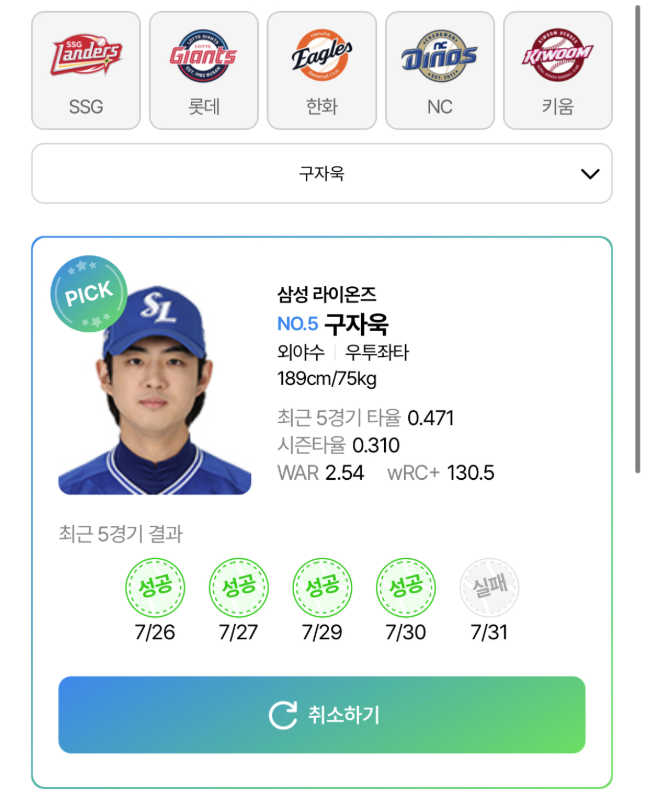Pick the 한화 Eagles team
The height and width of the screenshot is (798, 649).
[322, 71]
